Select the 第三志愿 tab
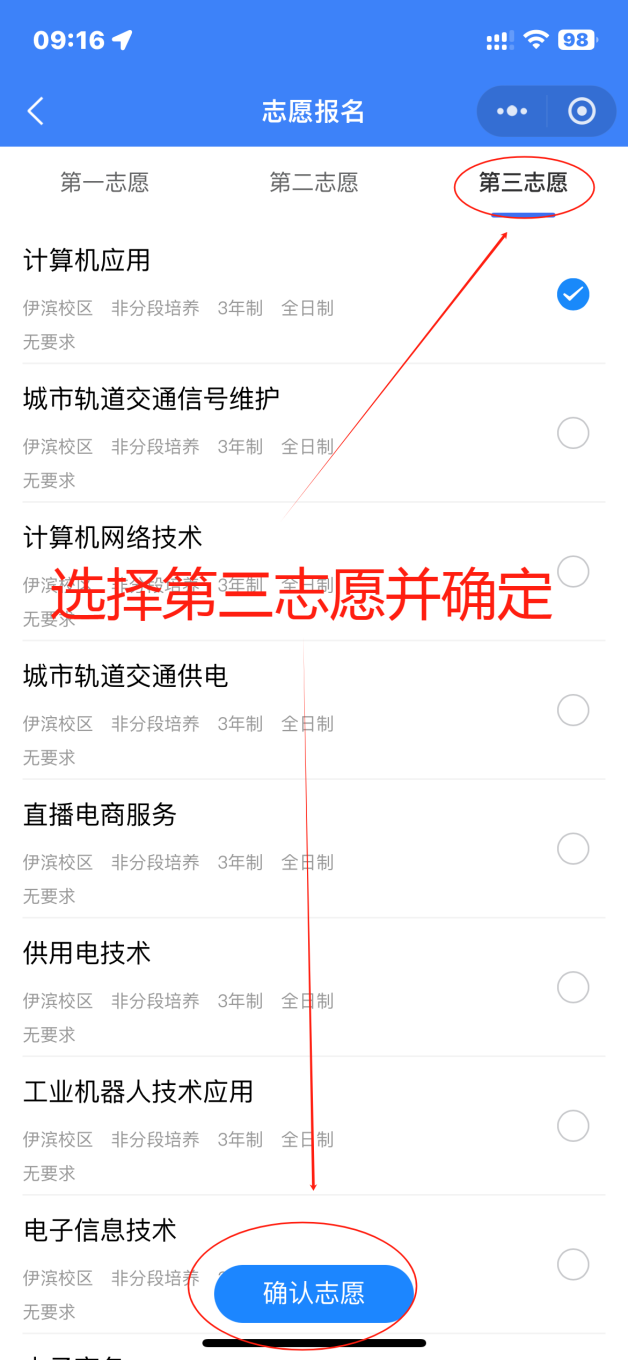628x1360 pixels. click(523, 183)
